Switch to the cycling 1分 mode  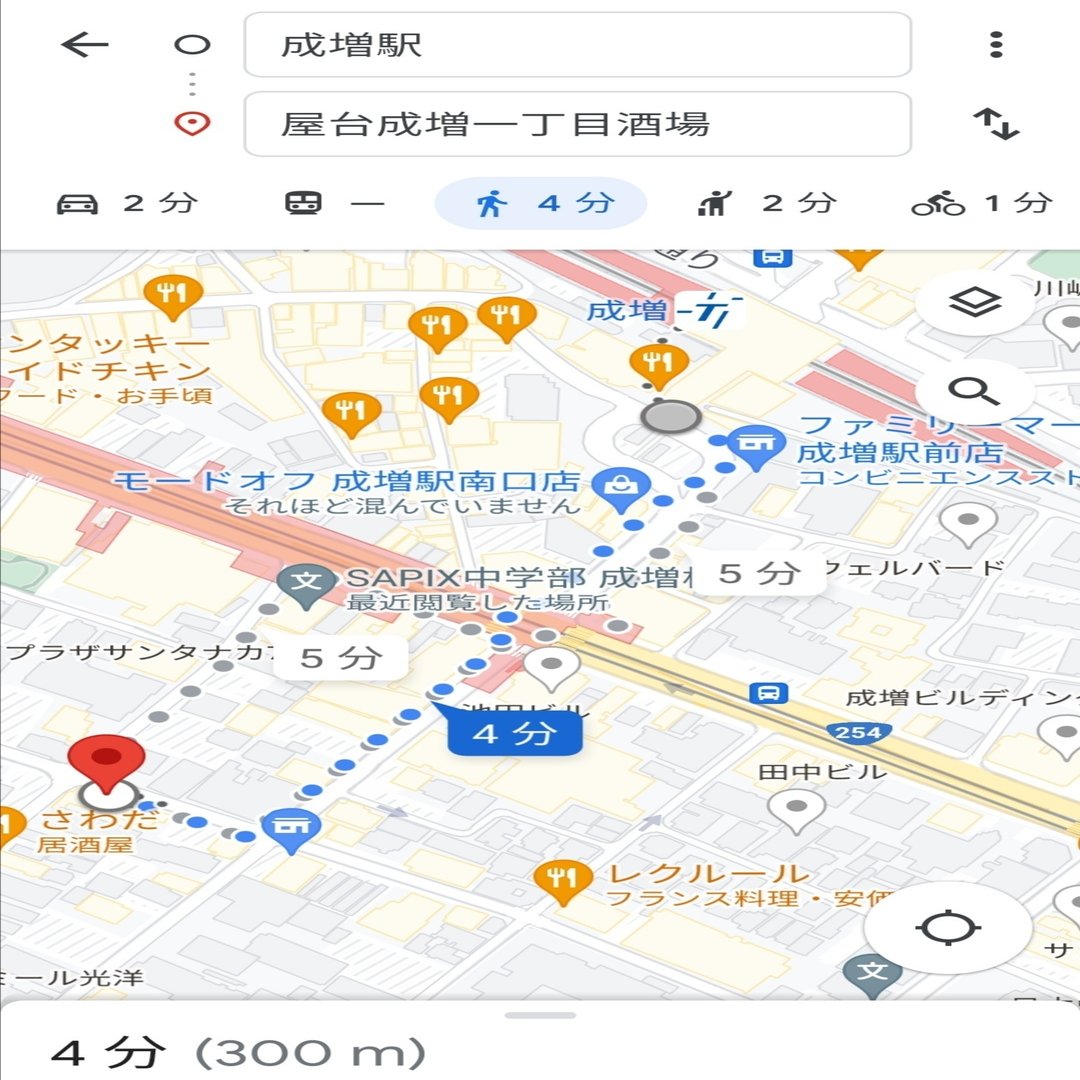(x=981, y=204)
